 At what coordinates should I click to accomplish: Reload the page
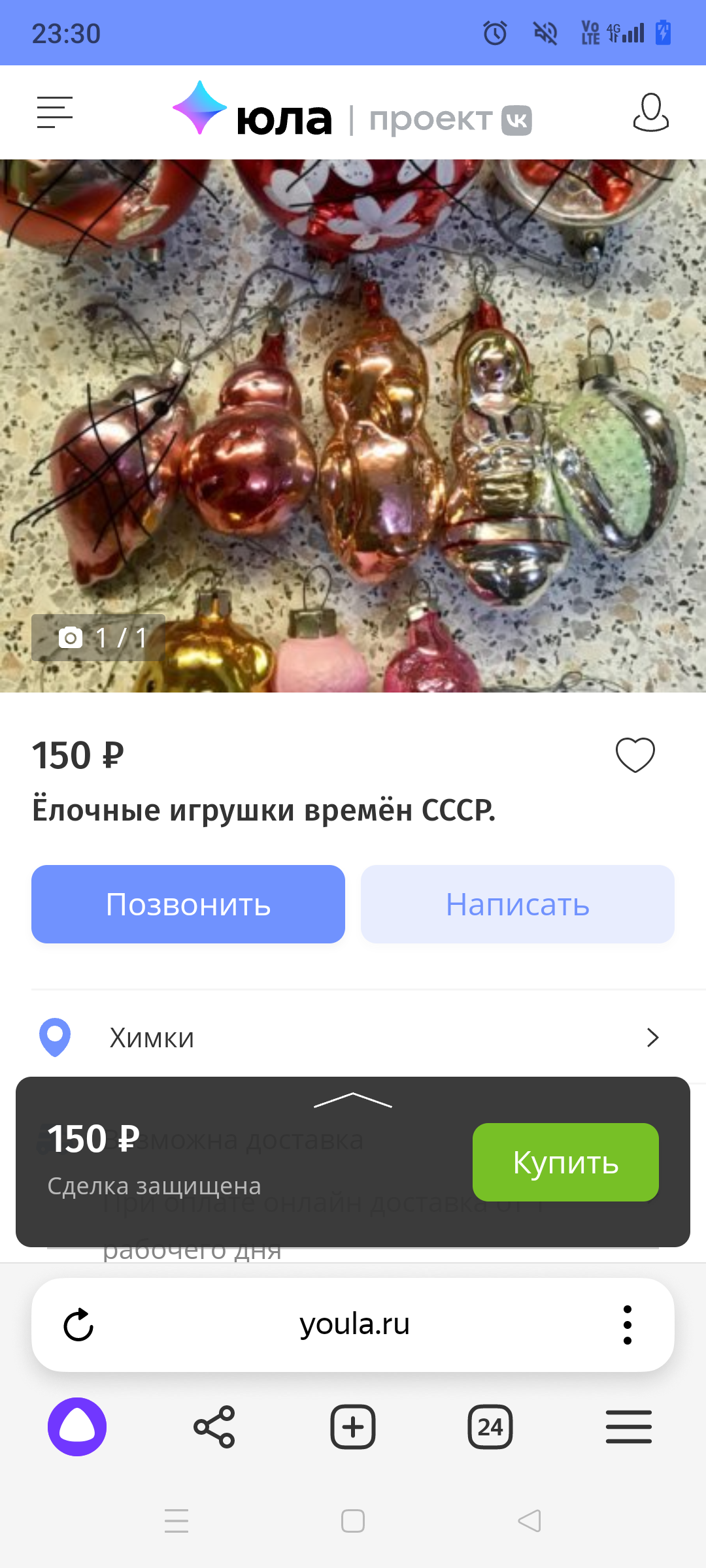pos(78,1325)
